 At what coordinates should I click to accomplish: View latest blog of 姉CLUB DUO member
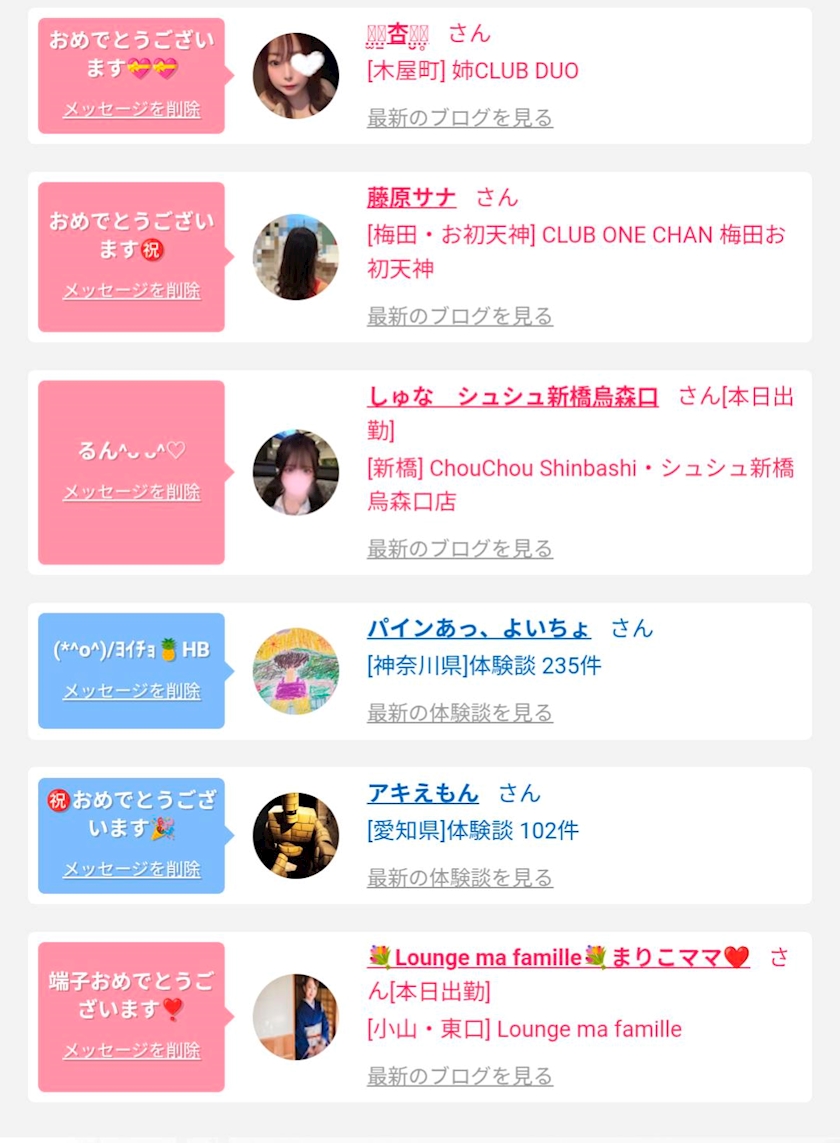pos(460,118)
